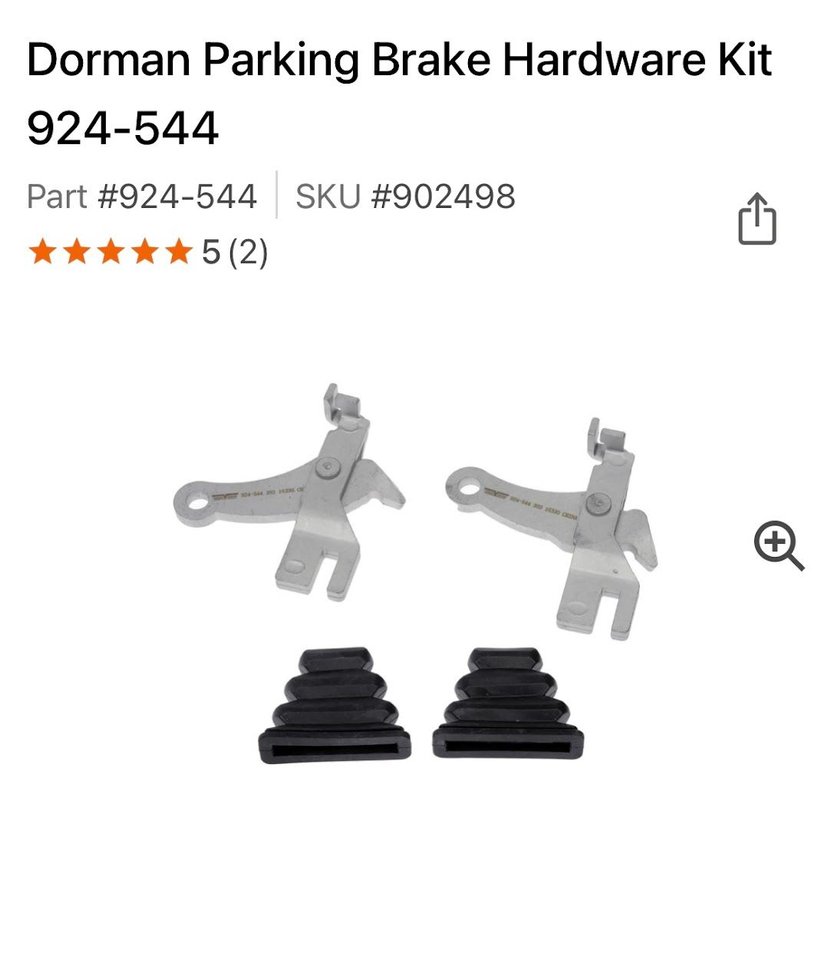Screen dimensions: 831x975
Task: Open the 5-star rating reviews
Action: (x=147, y=251)
